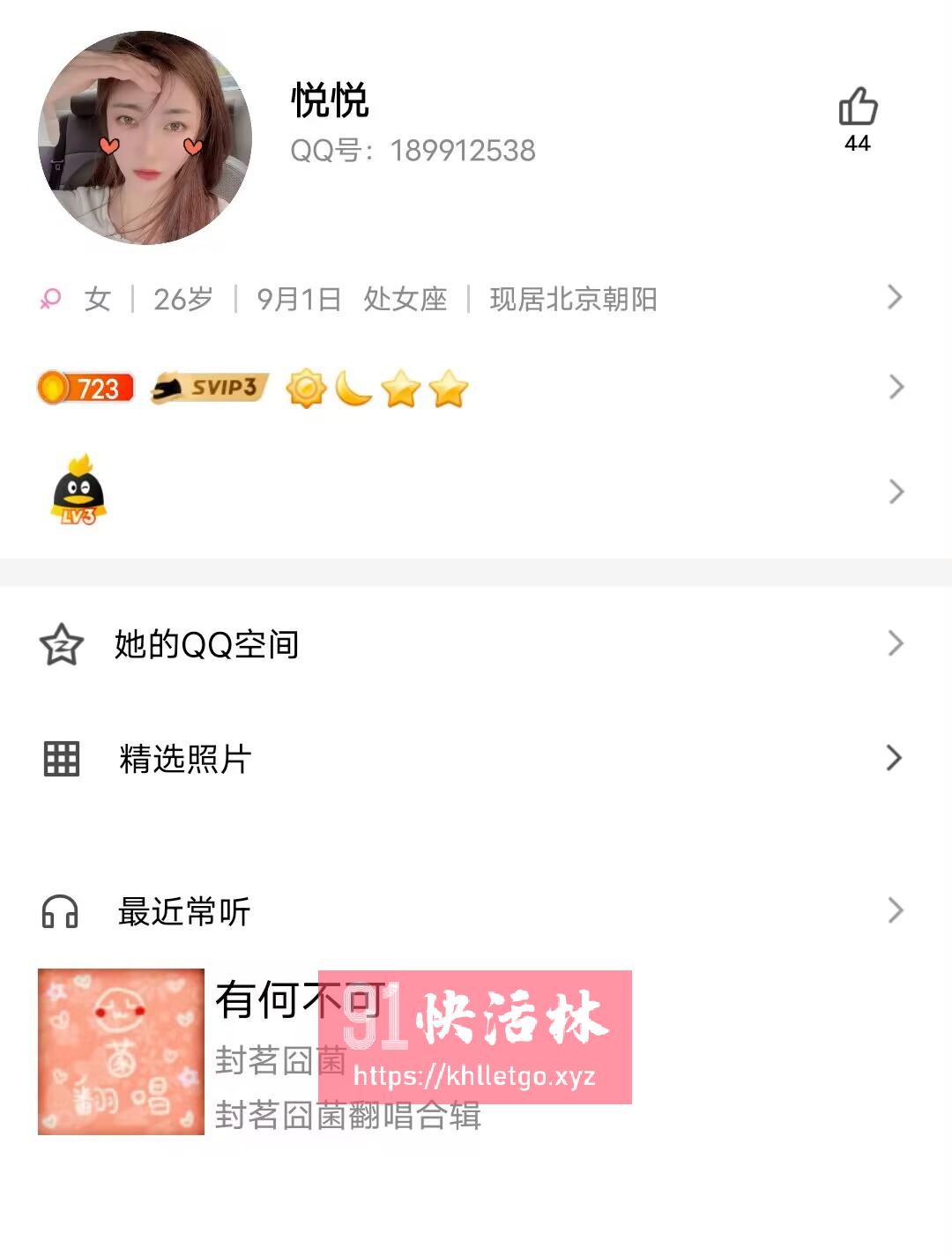Select the moon night-mode badge icon
952x1255 pixels.
pos(356,389)
